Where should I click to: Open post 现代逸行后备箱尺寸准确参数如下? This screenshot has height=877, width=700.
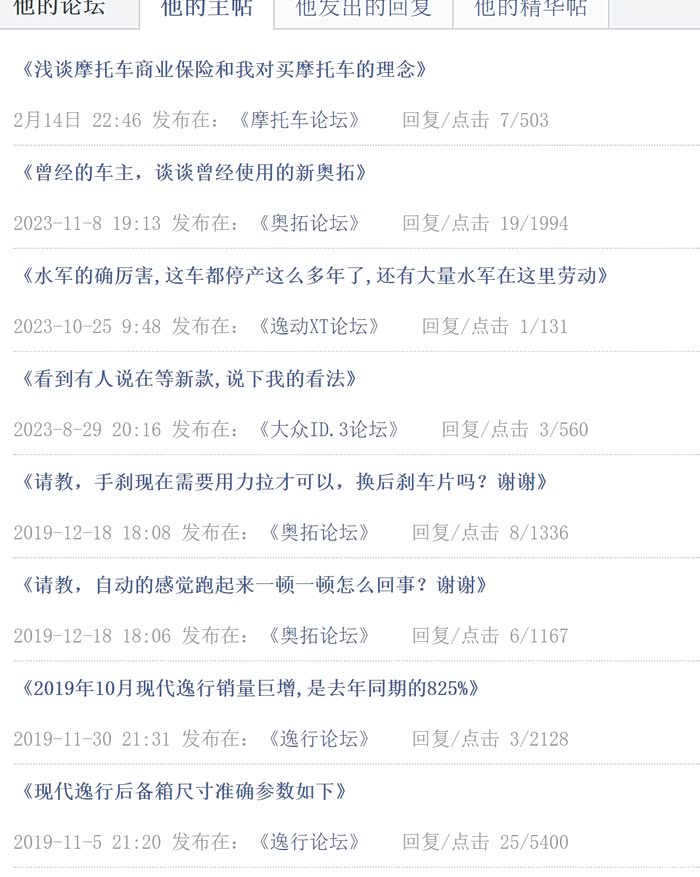tap(184, 791)
